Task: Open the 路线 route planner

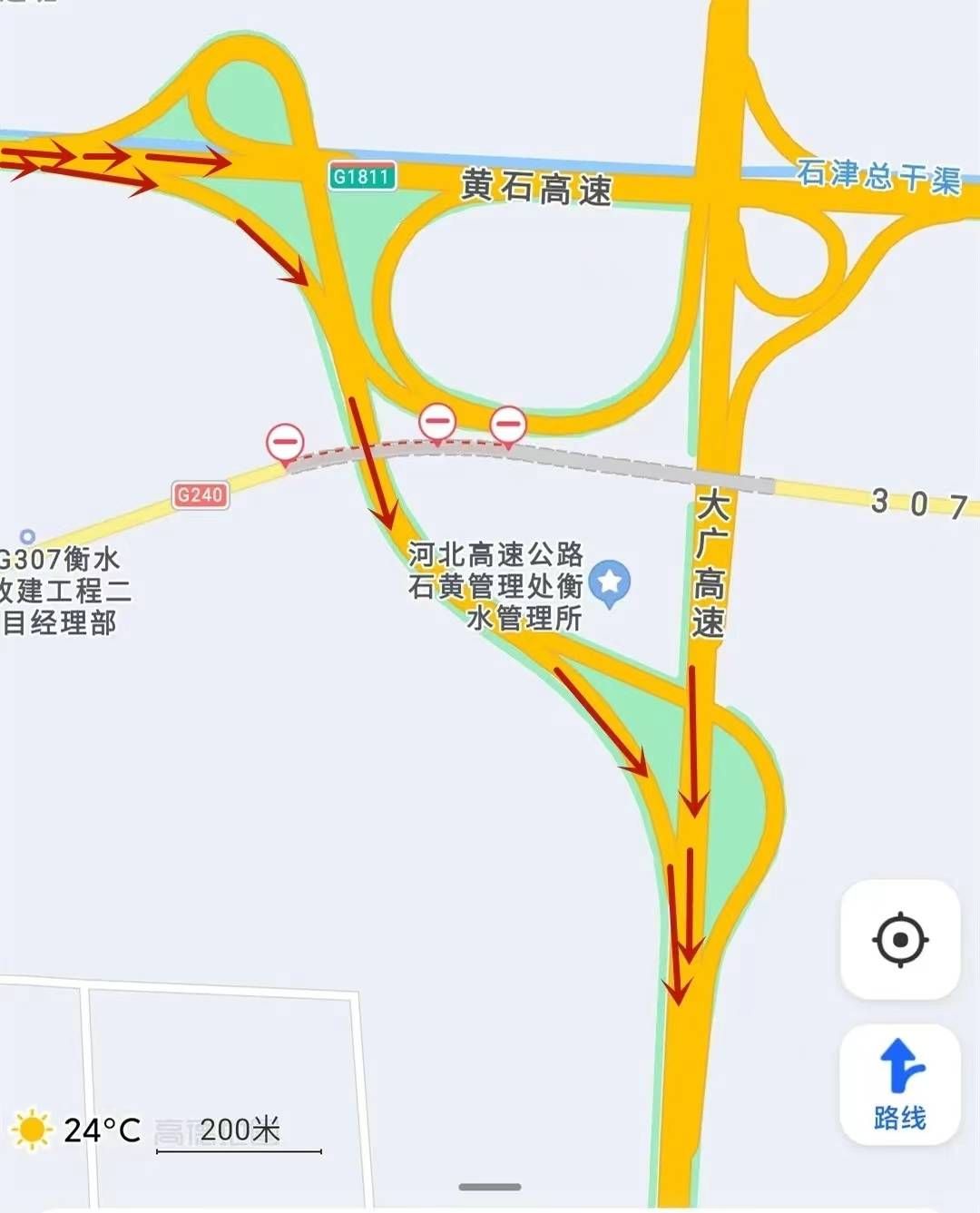Action: click(x=899, y=1084)
